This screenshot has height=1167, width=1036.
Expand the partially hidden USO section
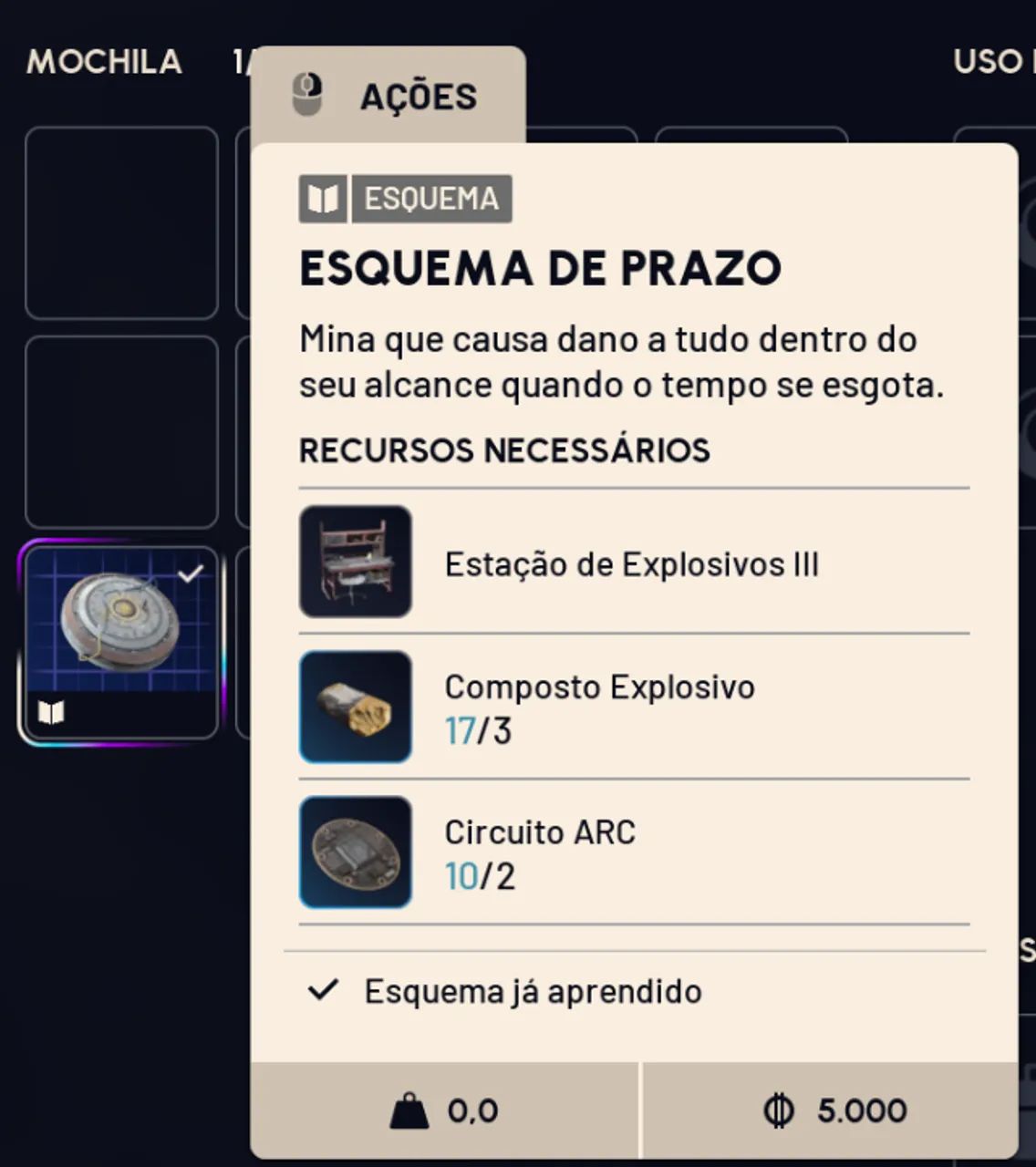(x=989, y=62)
